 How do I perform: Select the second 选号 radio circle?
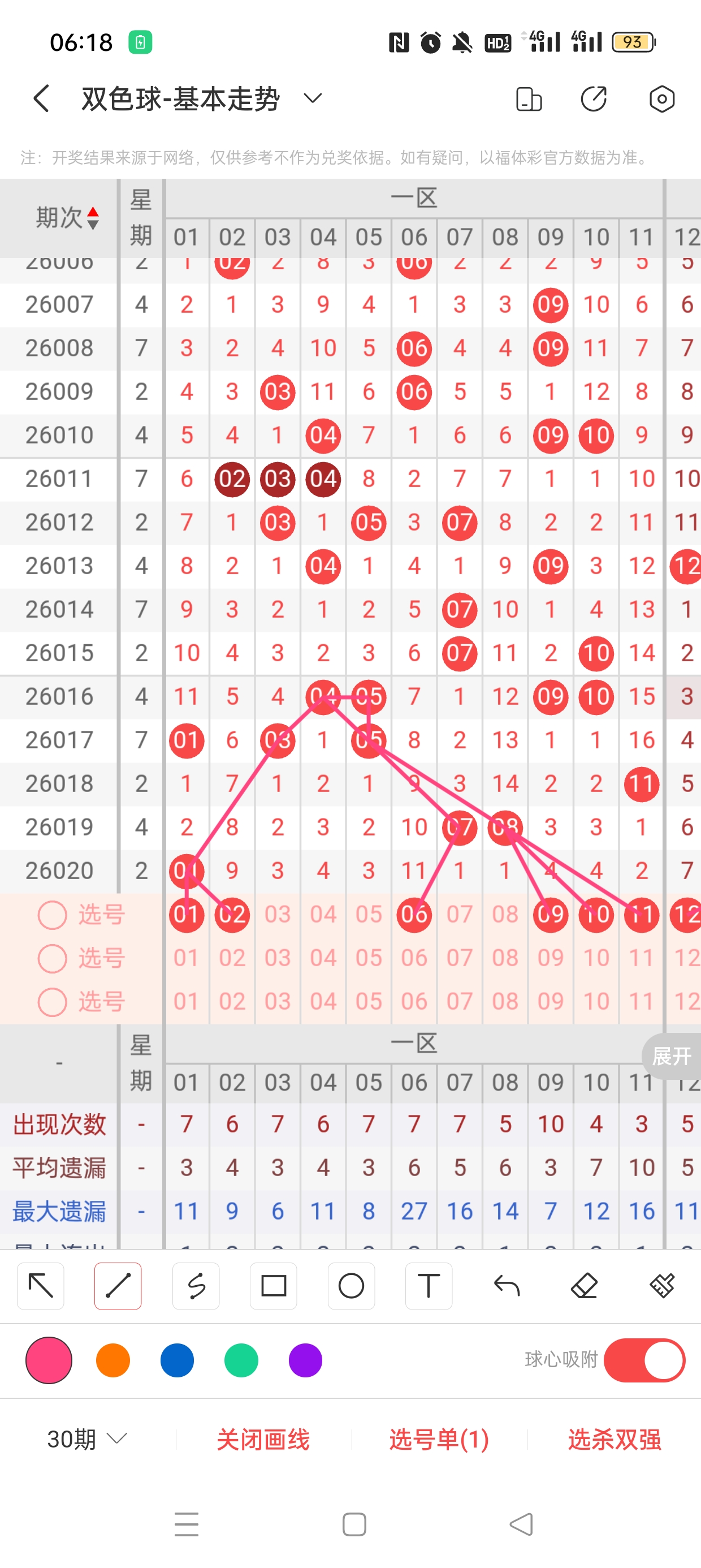pos(53,958)
